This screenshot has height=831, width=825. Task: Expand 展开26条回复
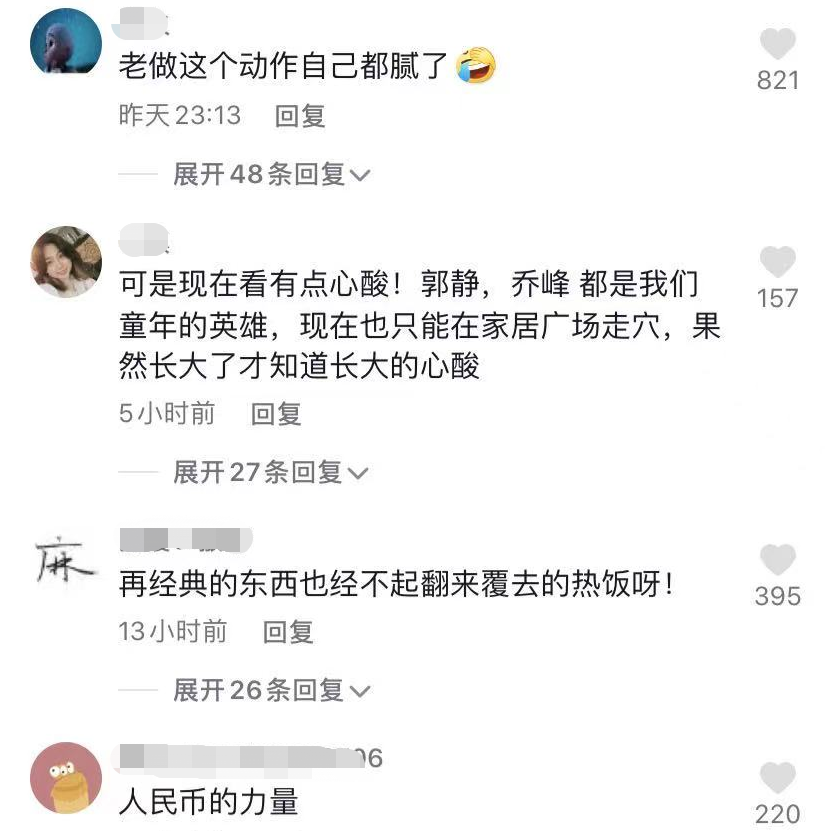(x=271, y=689)
